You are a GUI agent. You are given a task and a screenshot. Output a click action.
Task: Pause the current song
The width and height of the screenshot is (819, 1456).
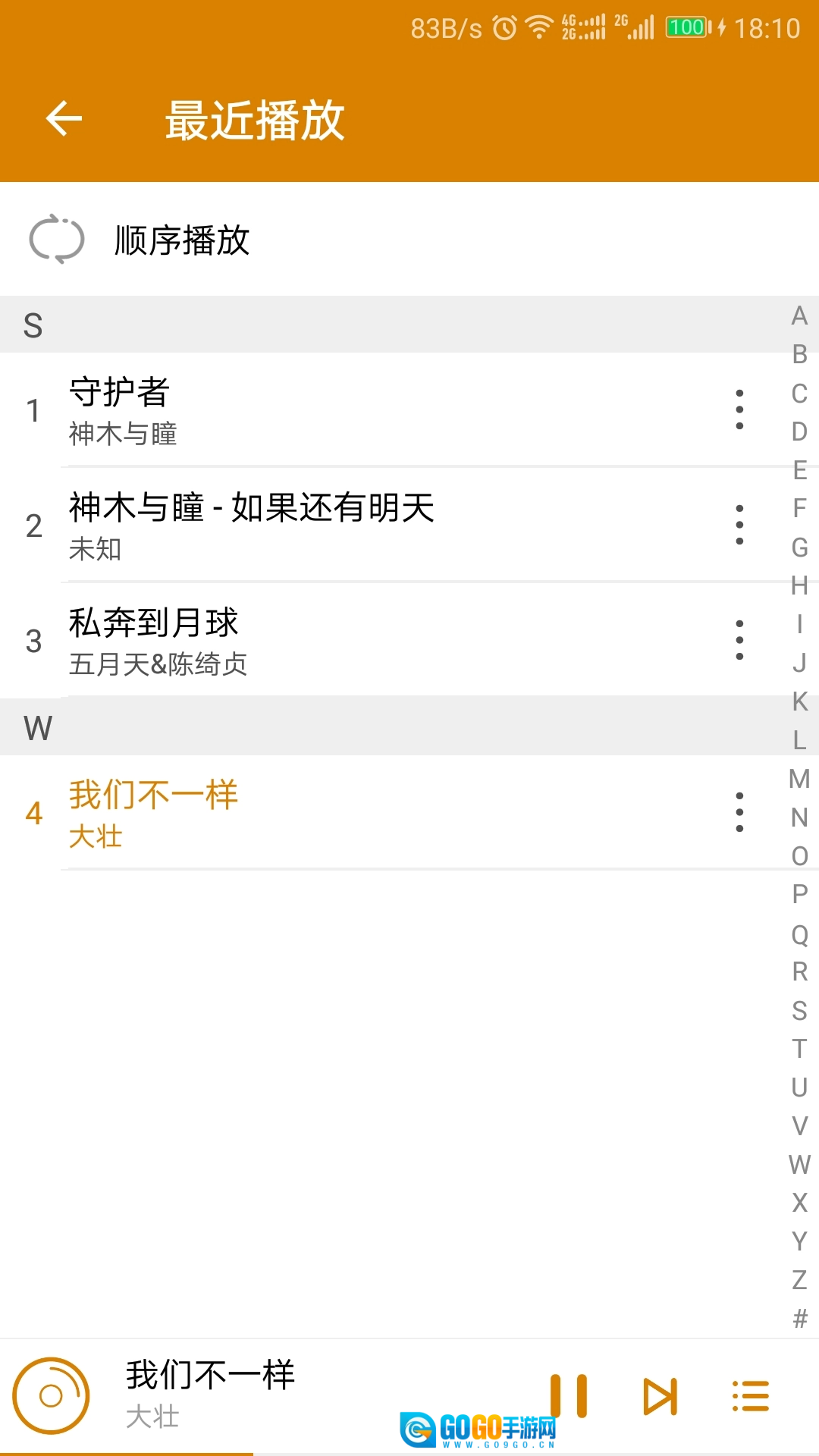tap(569, 1395)
